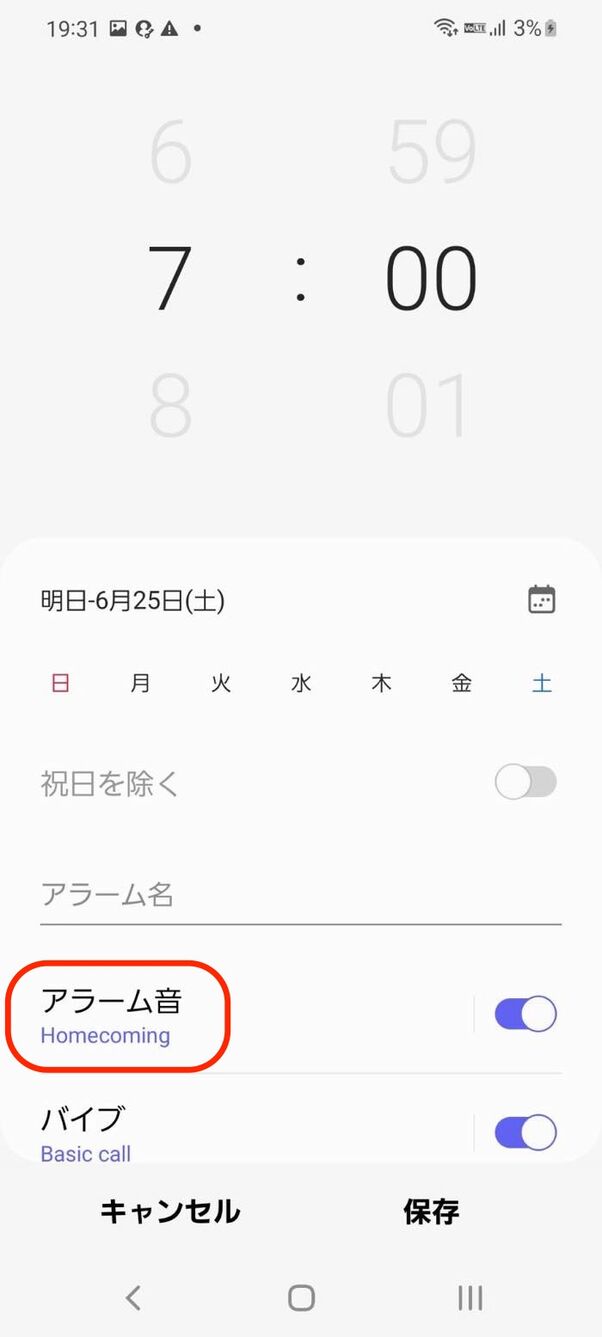This screenshot has height=1337, width=602.
Task: Enable the 祝日を除く switch
Action: (x=525, y=782)
